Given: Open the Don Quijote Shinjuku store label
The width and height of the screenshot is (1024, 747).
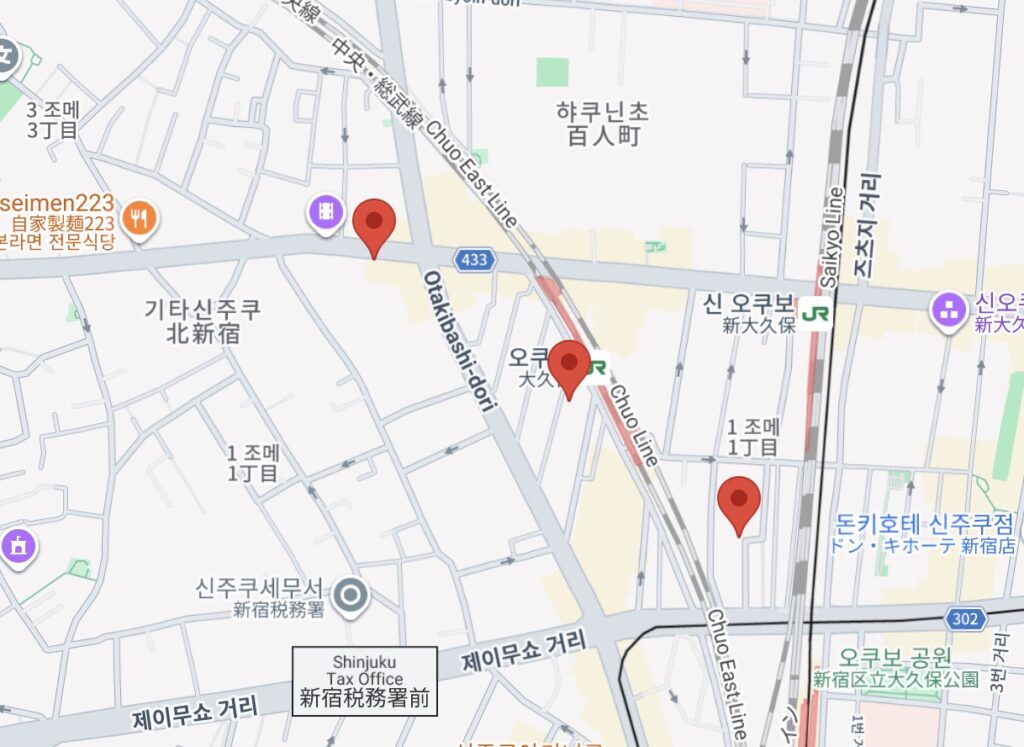Looking at the screenshot, I should pyautogui.click(x=923, y=534).
